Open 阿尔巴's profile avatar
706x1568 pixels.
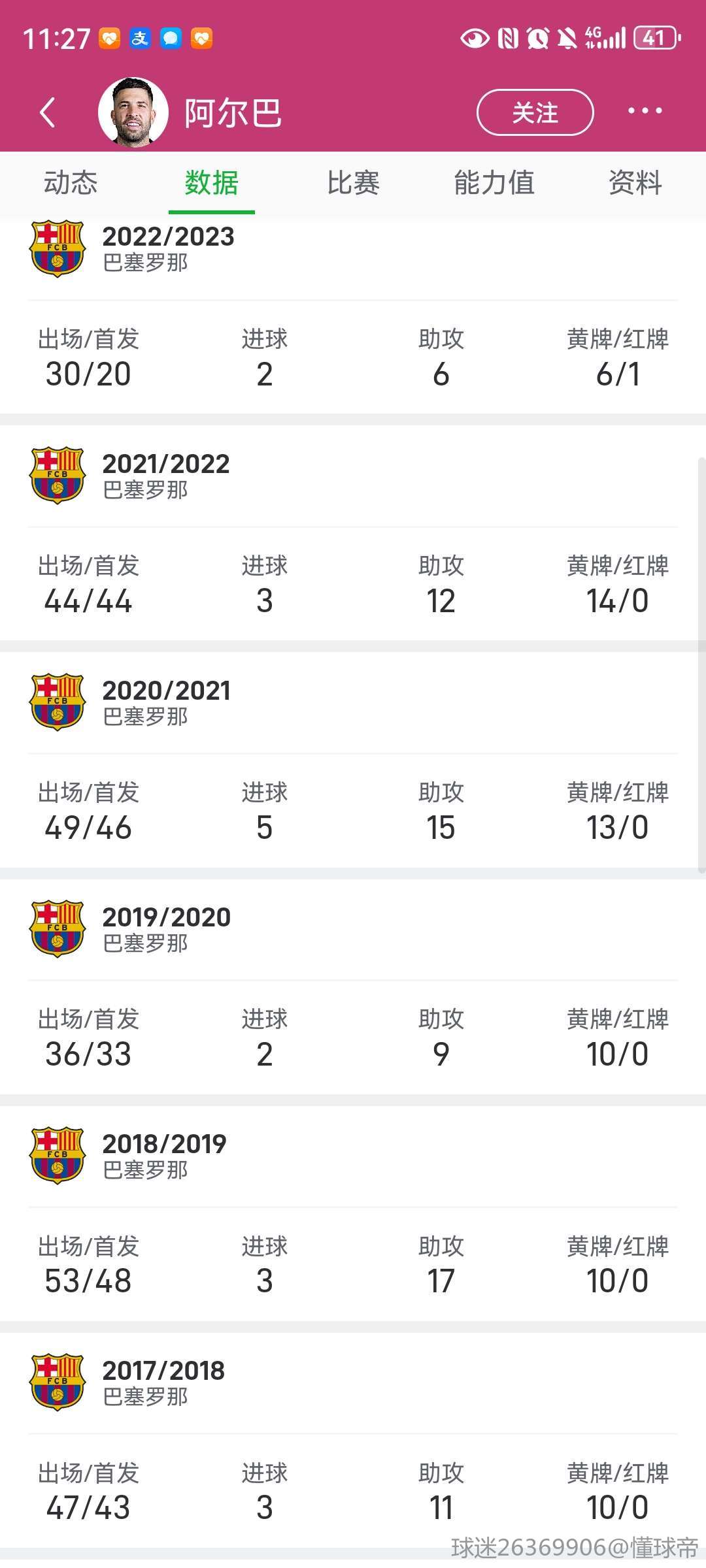click(x=133, y=112)
